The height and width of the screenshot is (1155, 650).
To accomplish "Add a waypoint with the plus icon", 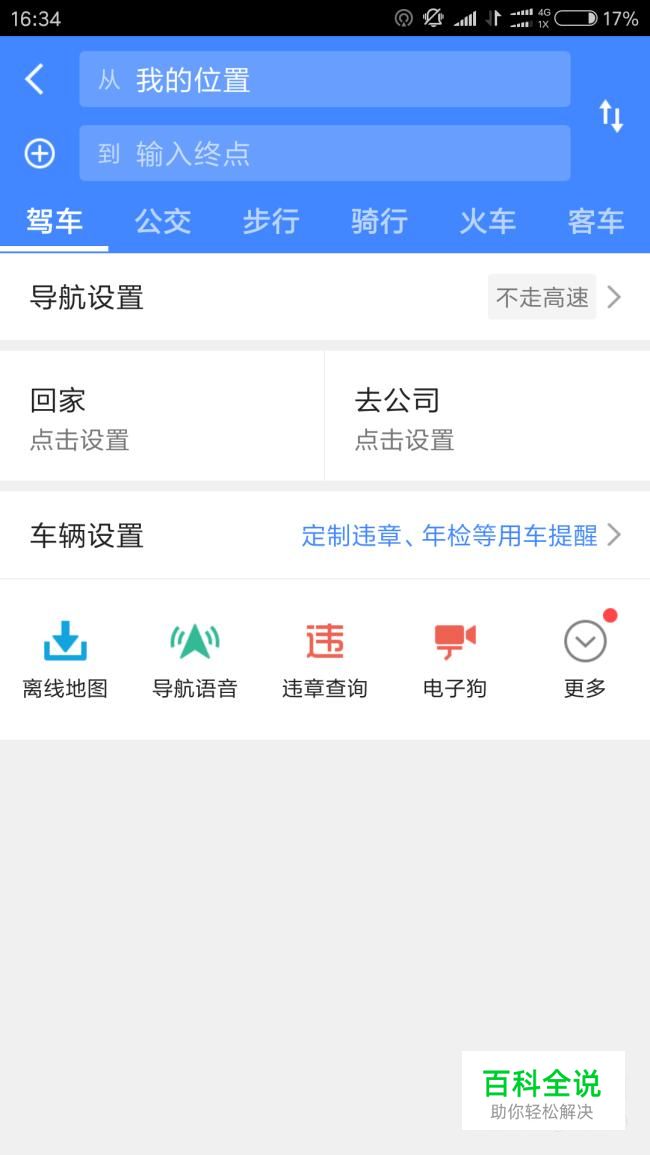I will [x=39, y=153].
